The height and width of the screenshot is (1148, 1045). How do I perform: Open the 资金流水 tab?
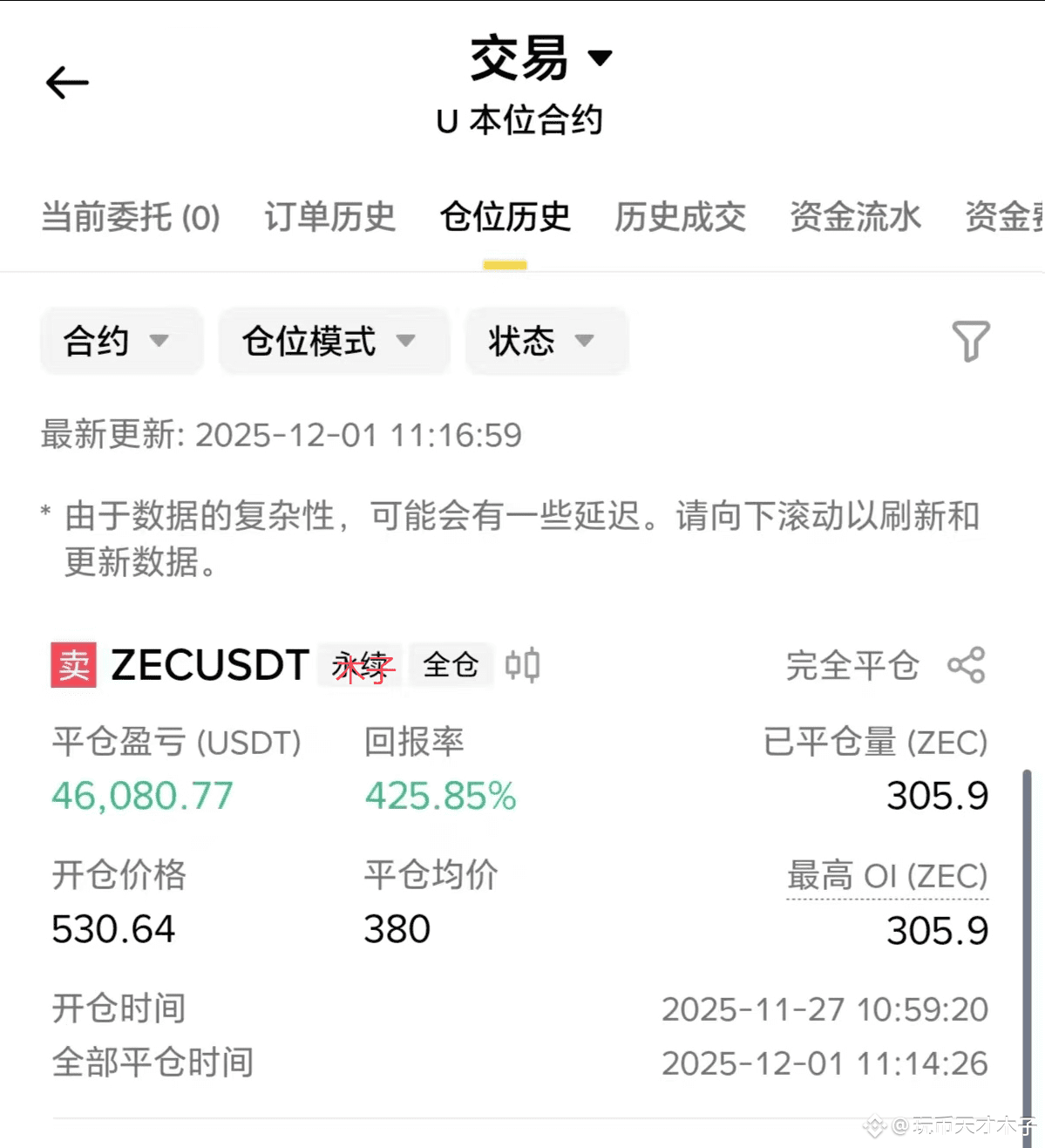click(x=855, y=217)
